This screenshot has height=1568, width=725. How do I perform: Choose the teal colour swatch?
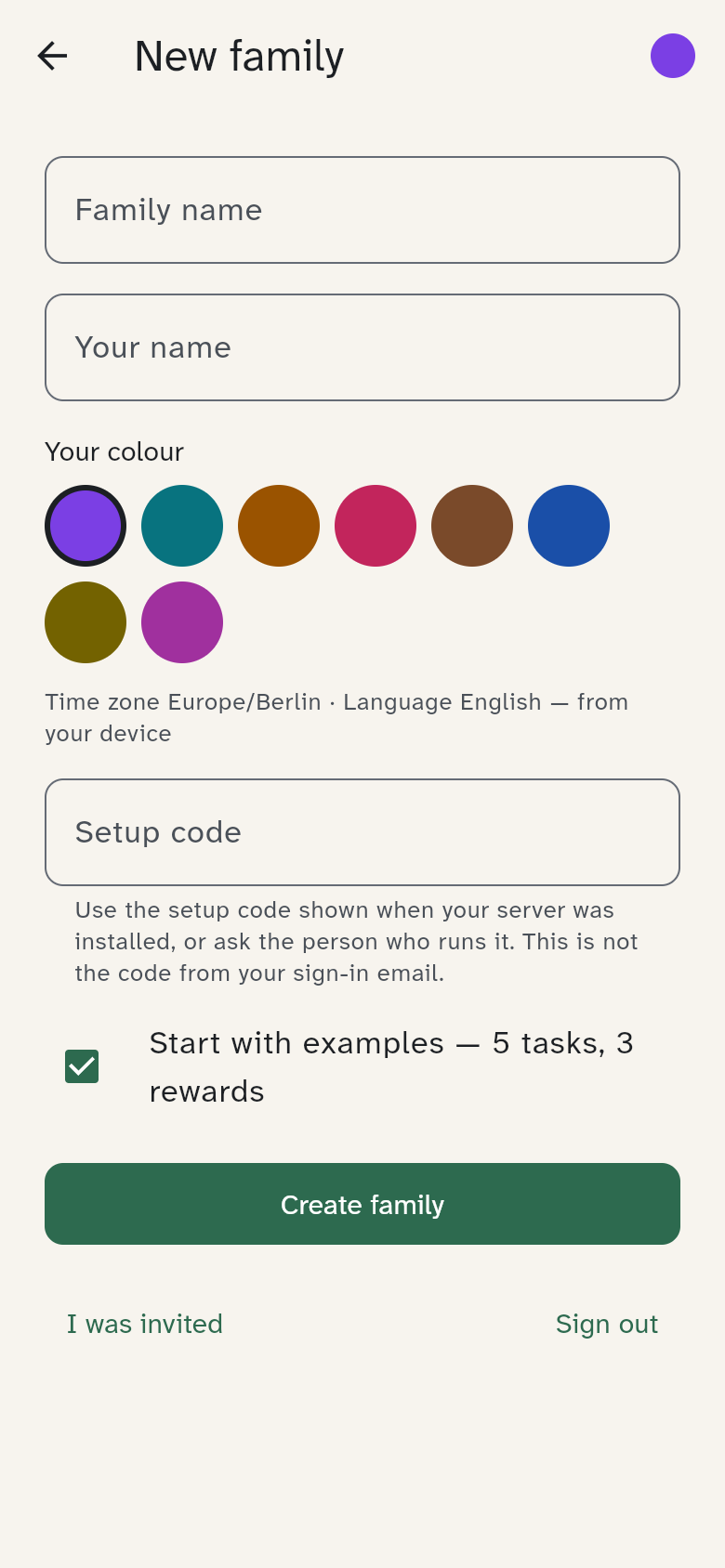[182, 526]
